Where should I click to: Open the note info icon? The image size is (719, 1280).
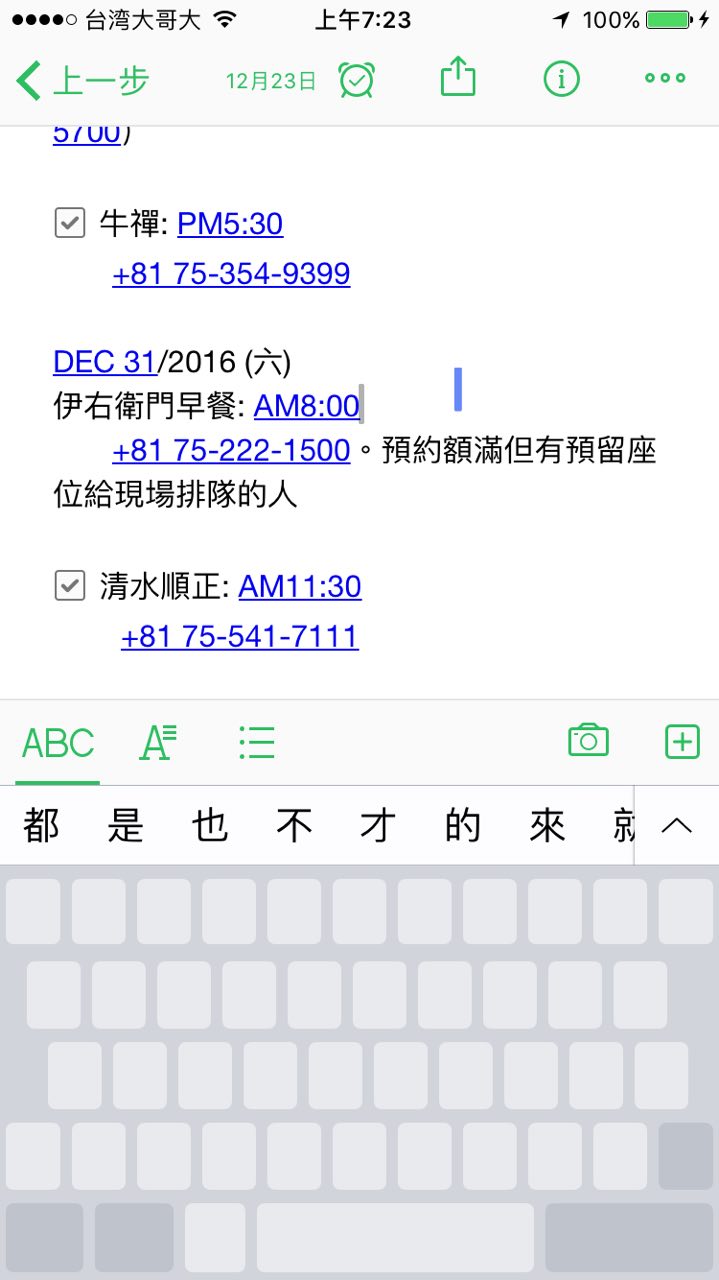coord(561,79)
